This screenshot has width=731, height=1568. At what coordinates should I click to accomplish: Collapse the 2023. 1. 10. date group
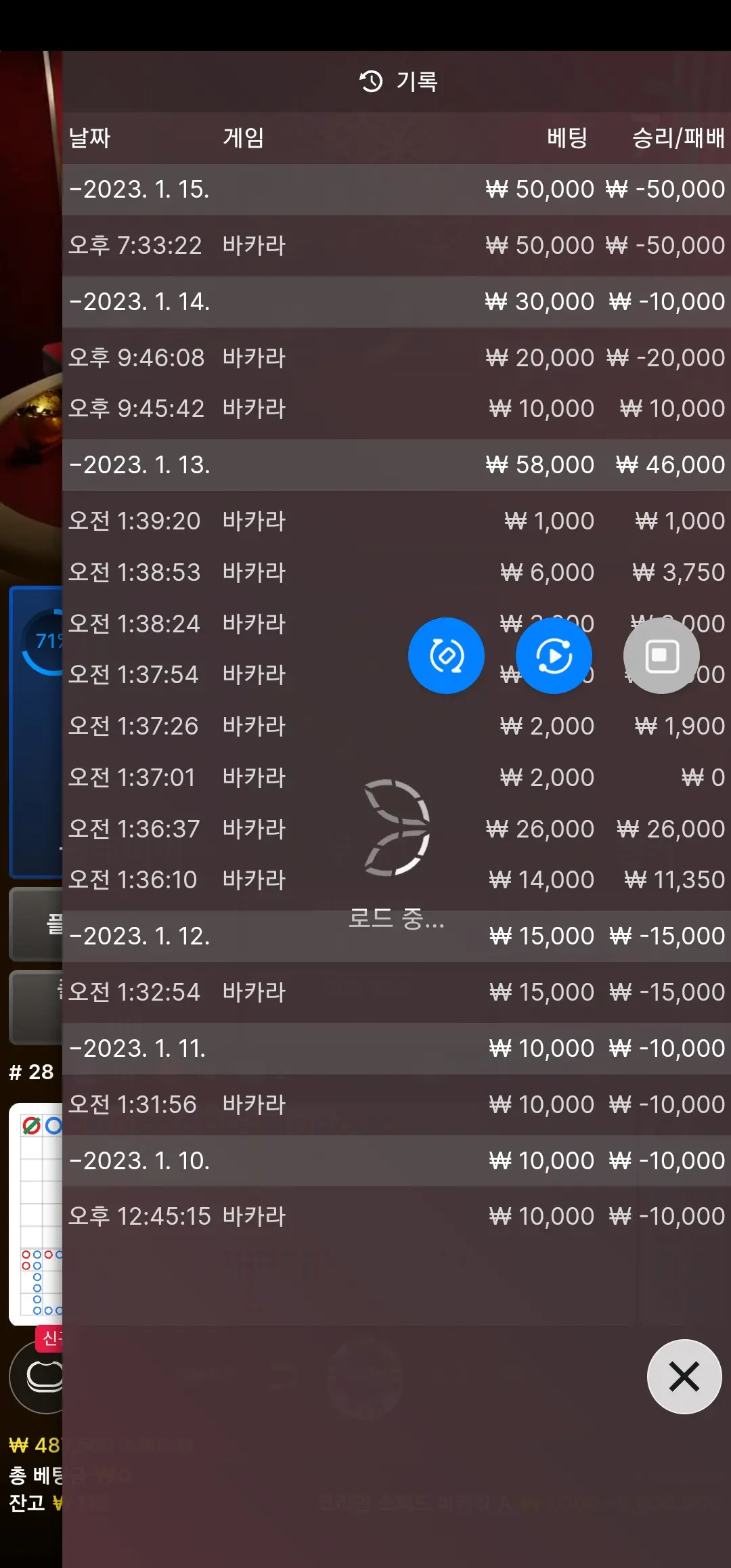(397, 1161)
